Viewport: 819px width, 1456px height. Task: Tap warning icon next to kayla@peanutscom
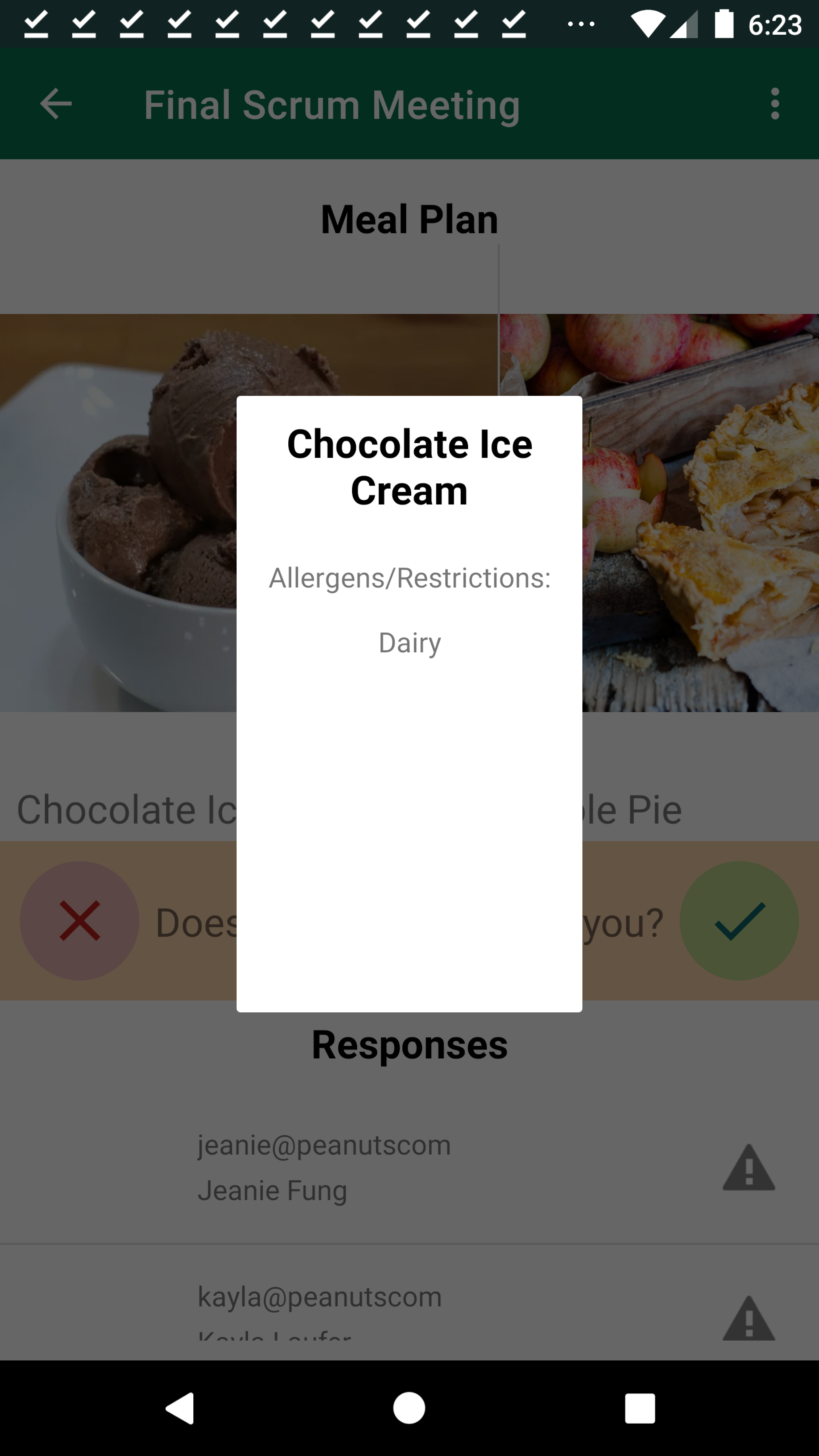(x=748, y=1319)
